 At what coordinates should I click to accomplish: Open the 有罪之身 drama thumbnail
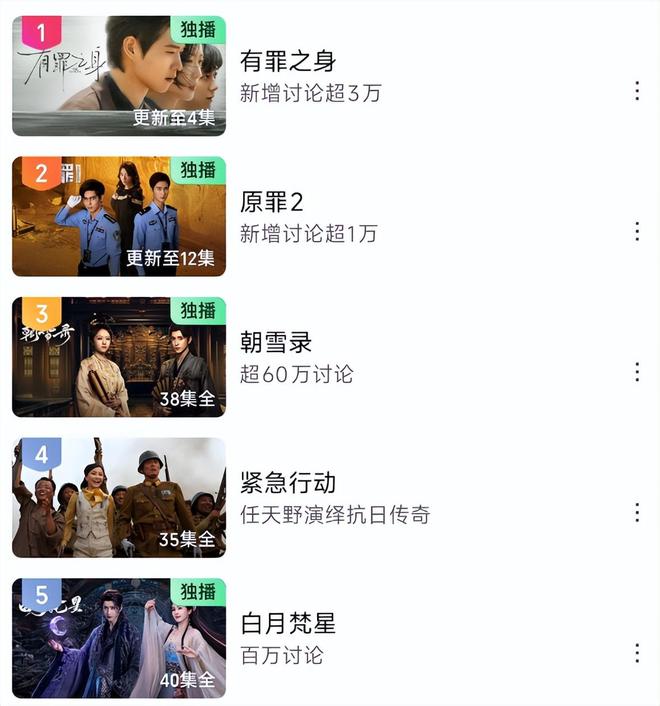pyautogui.click(x=119, y=76)
